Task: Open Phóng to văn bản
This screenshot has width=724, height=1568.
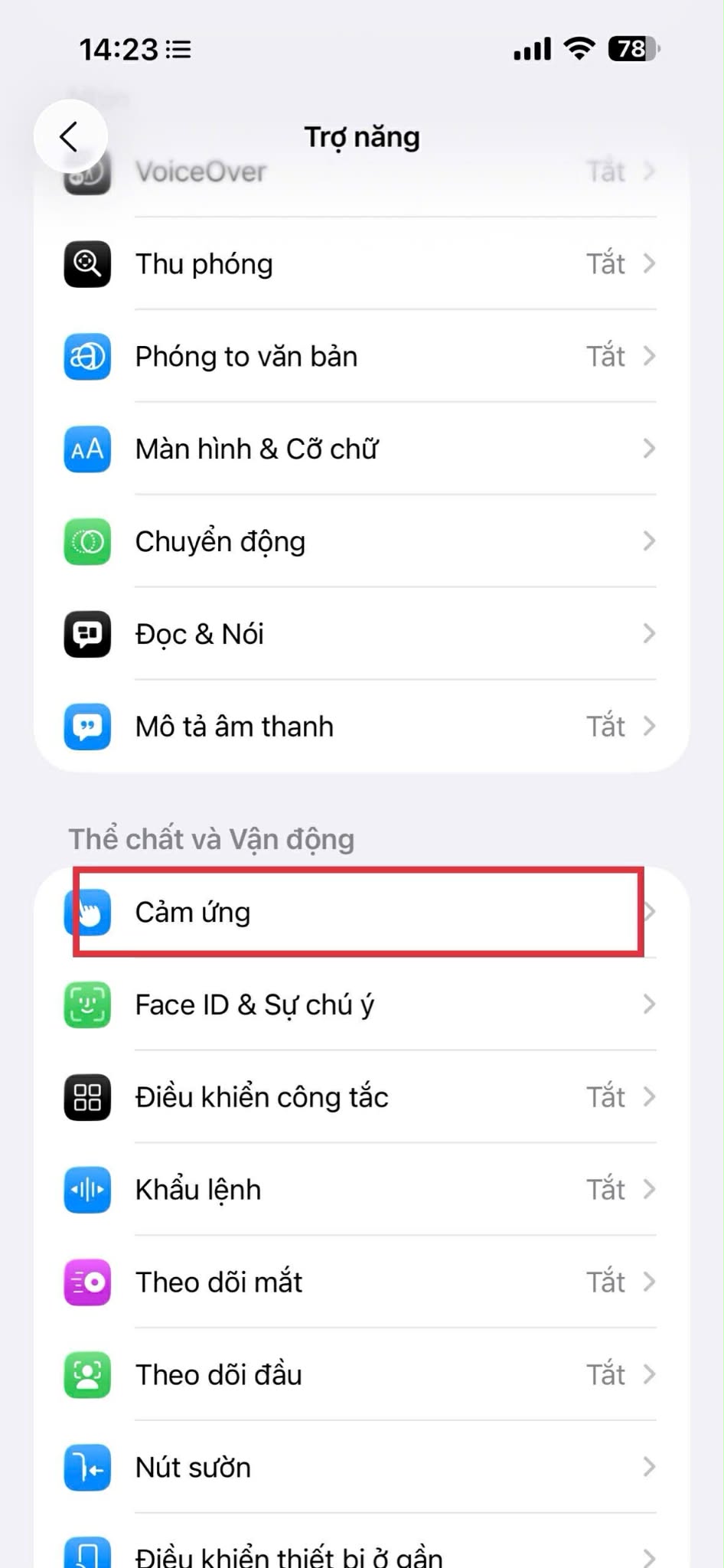Action: (360, 357)
